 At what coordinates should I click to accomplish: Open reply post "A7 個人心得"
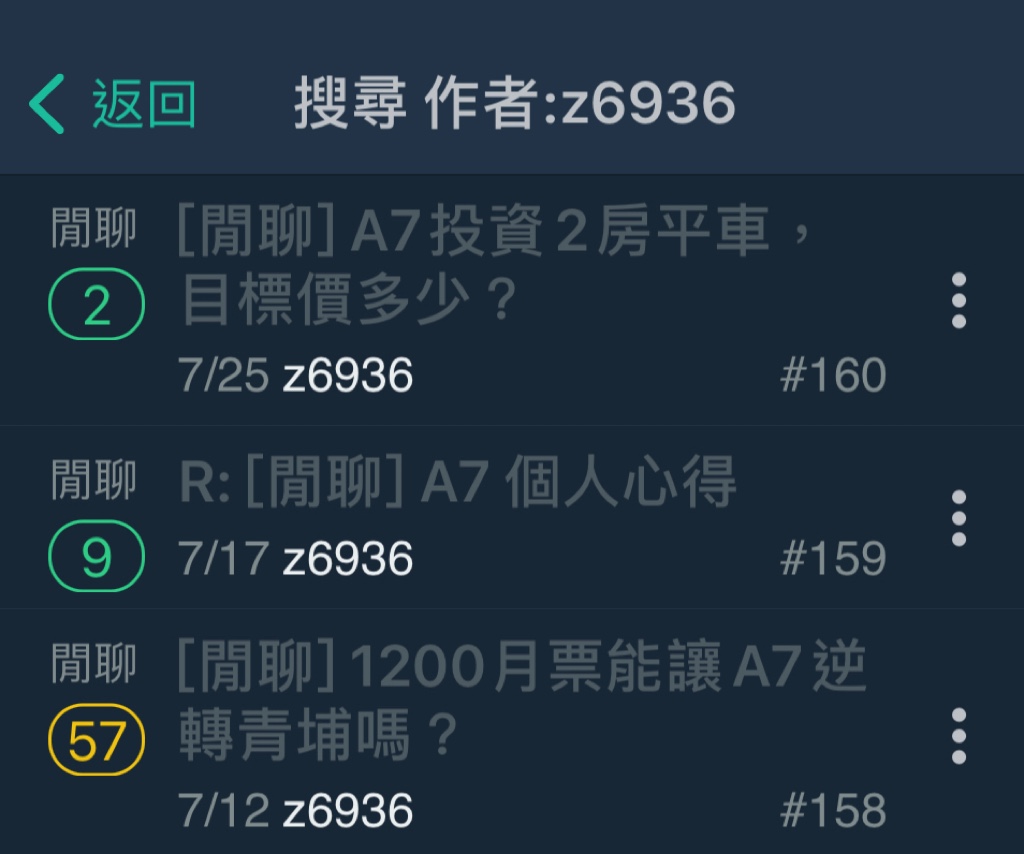[x=458, y=484]
